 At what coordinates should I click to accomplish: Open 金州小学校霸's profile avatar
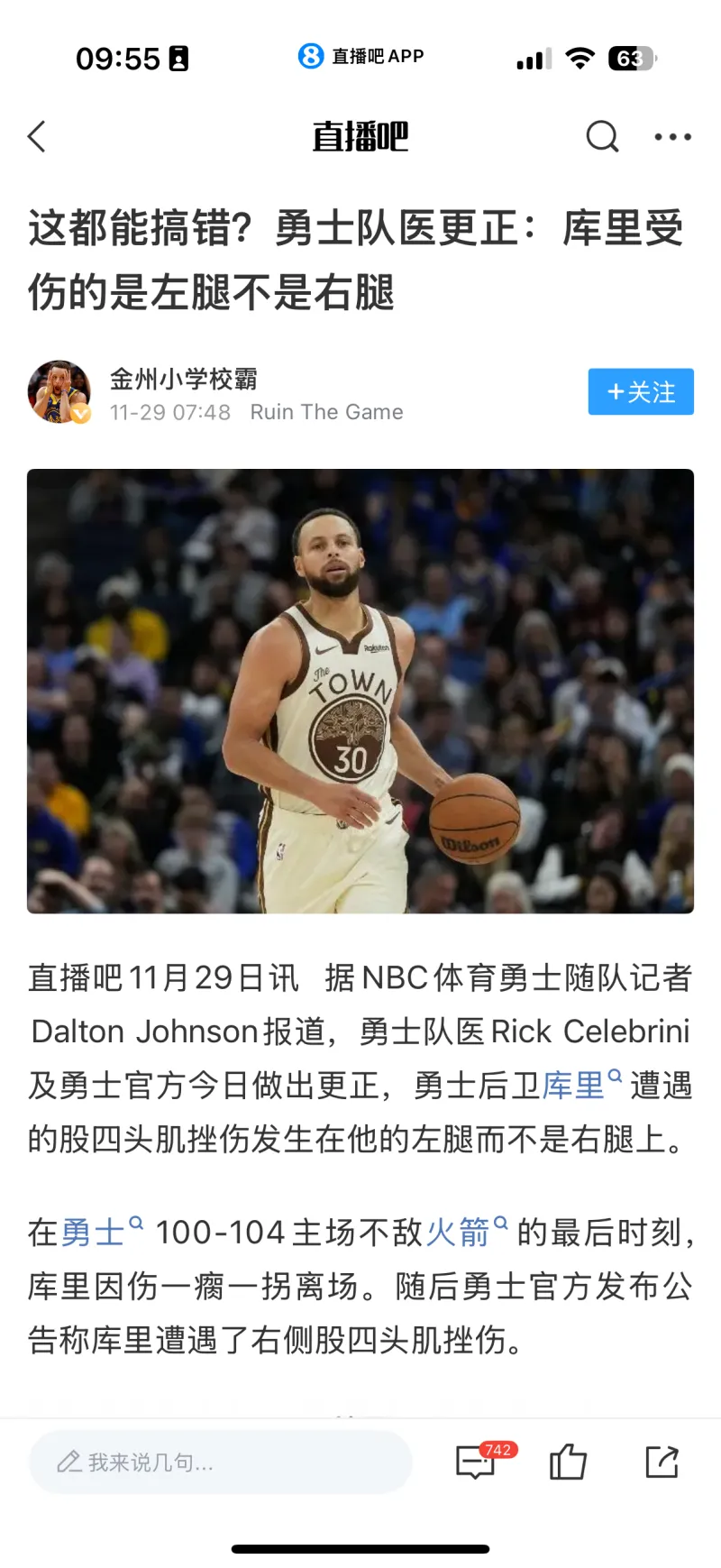(x=59, y=392)
